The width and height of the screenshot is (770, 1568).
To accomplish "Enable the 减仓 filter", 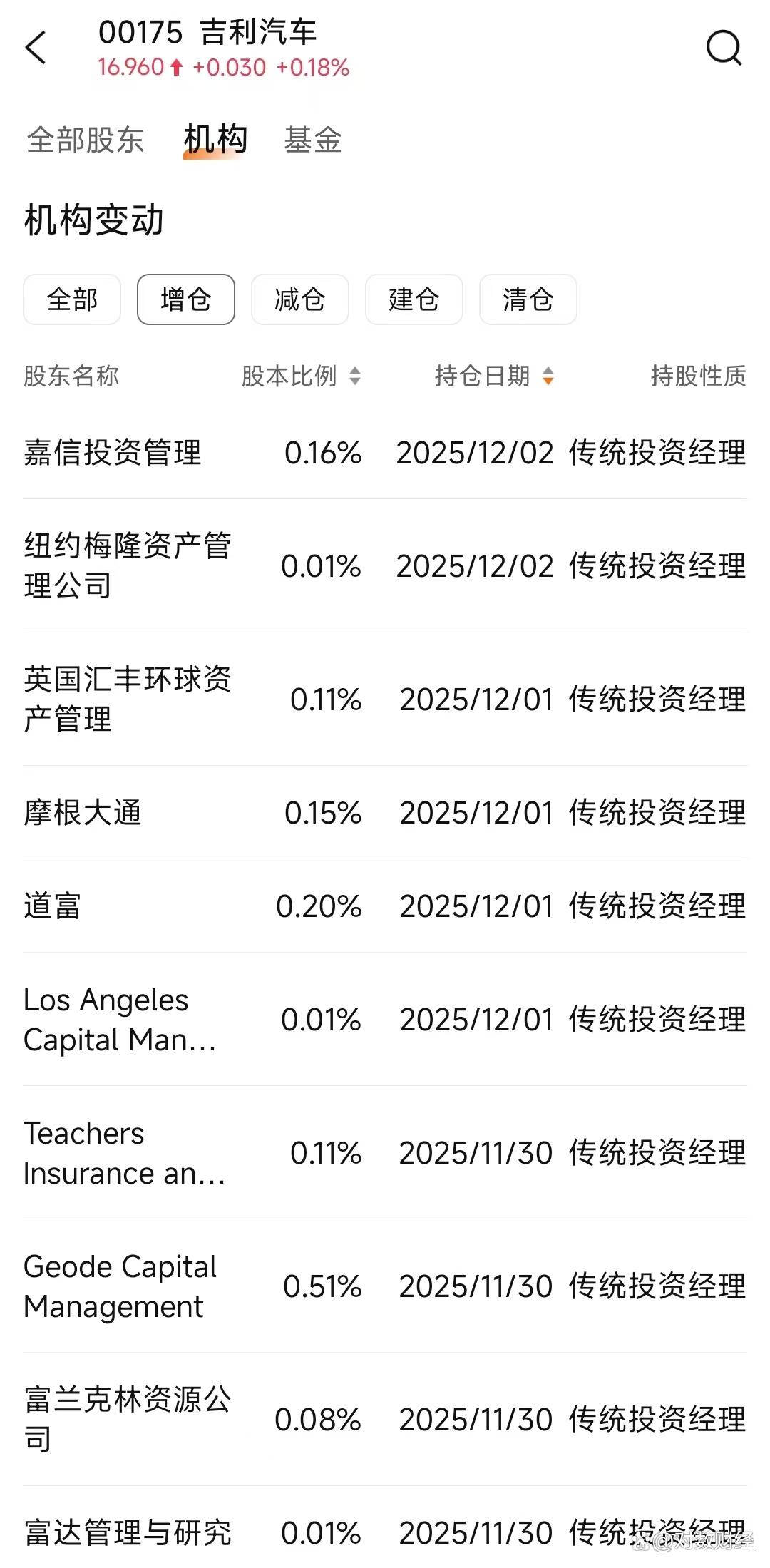I will 299,300.
